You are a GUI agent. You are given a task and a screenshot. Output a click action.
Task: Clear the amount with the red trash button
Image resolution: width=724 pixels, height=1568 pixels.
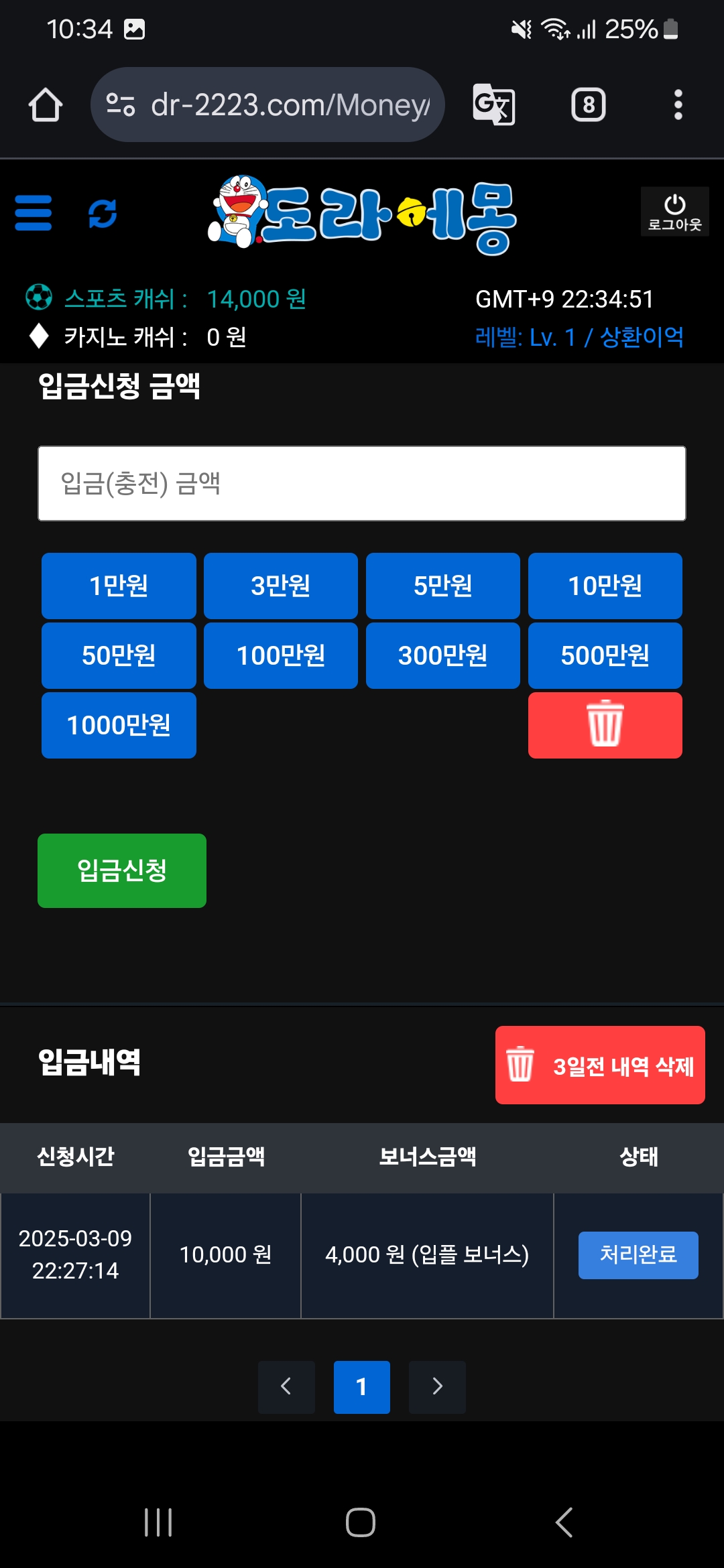pos(605,725)
